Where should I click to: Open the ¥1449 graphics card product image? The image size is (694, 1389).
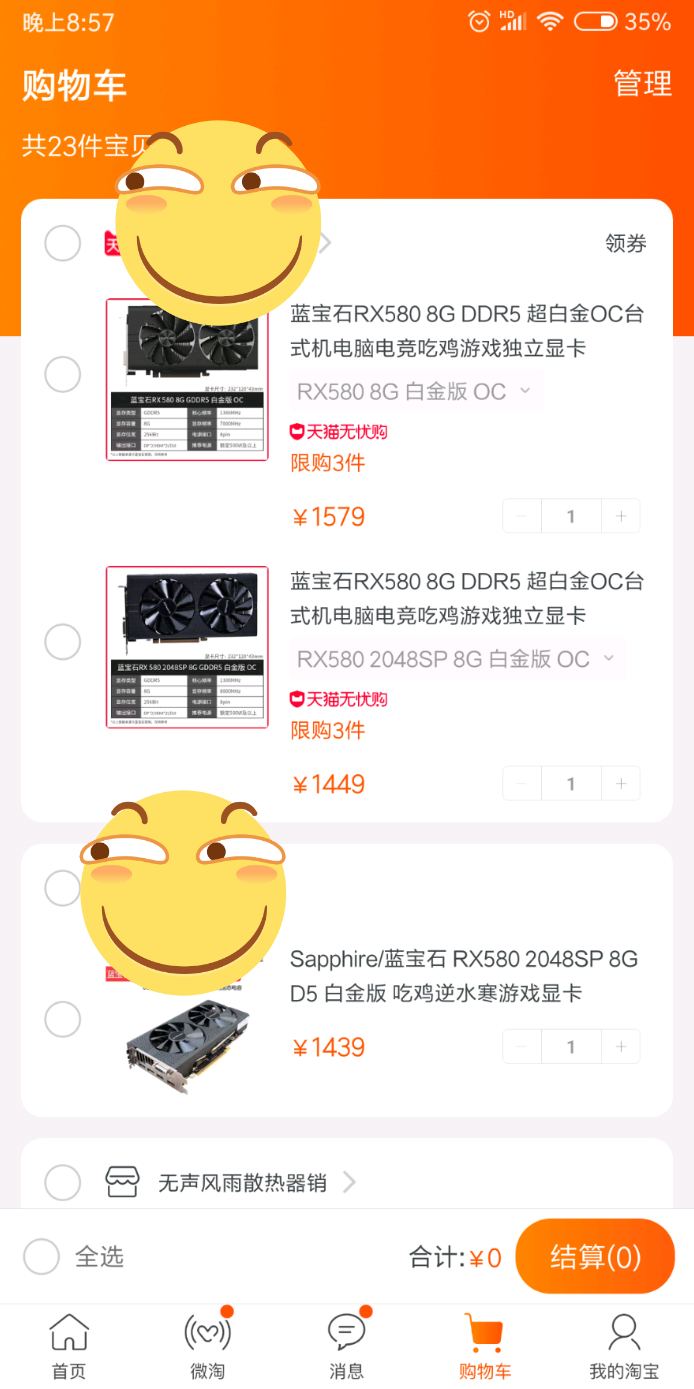pyautogui.click(x=187, y=647)
